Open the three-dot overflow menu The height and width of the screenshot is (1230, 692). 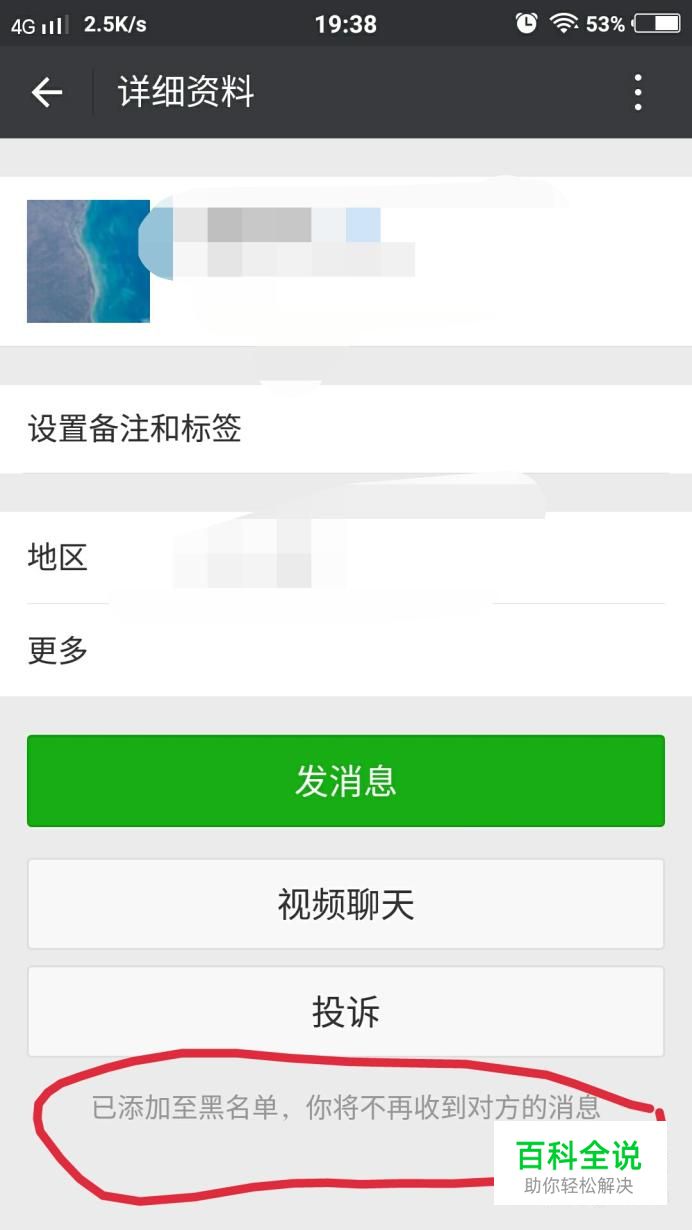638,93
